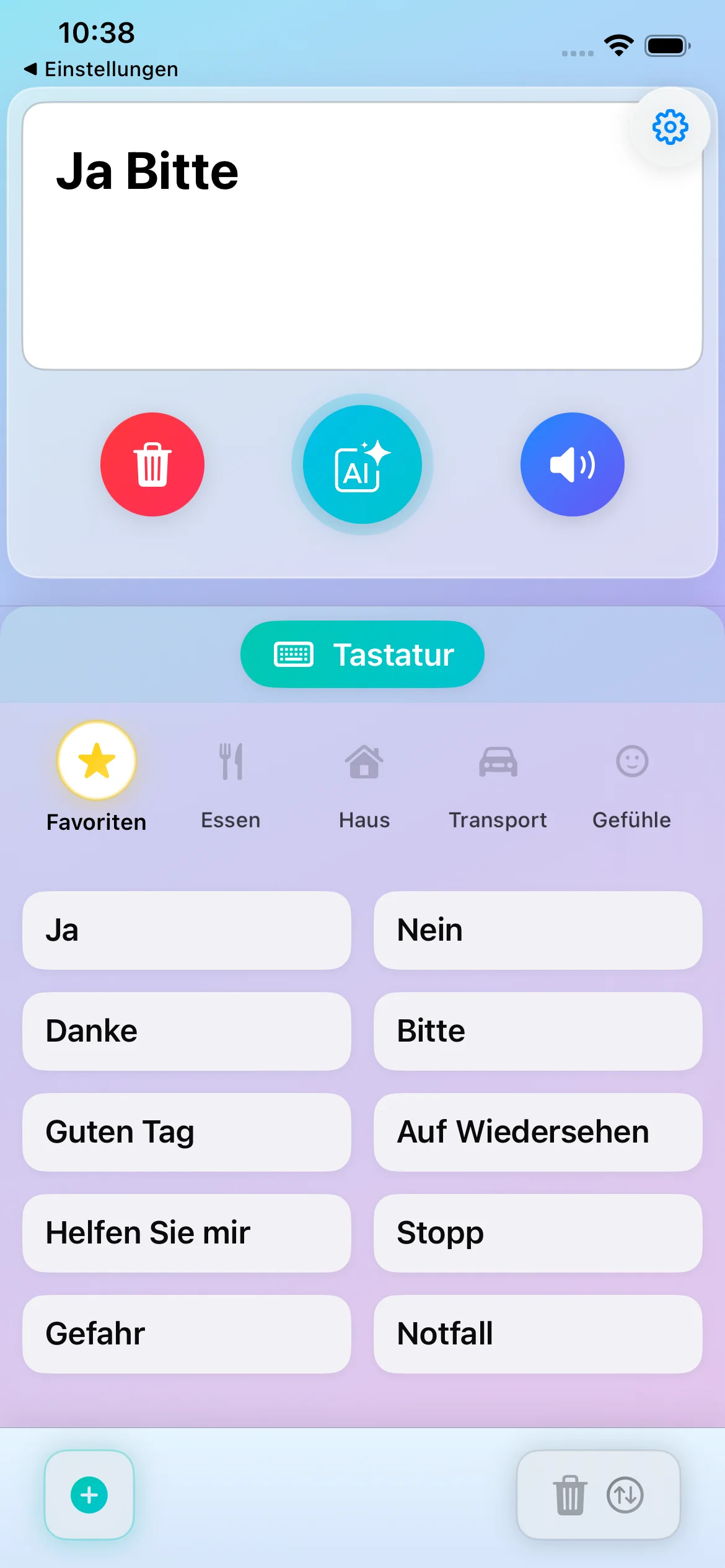725x1568 pixels.
Task: Open the Tastatur keyboard
Action: point(362,655)
